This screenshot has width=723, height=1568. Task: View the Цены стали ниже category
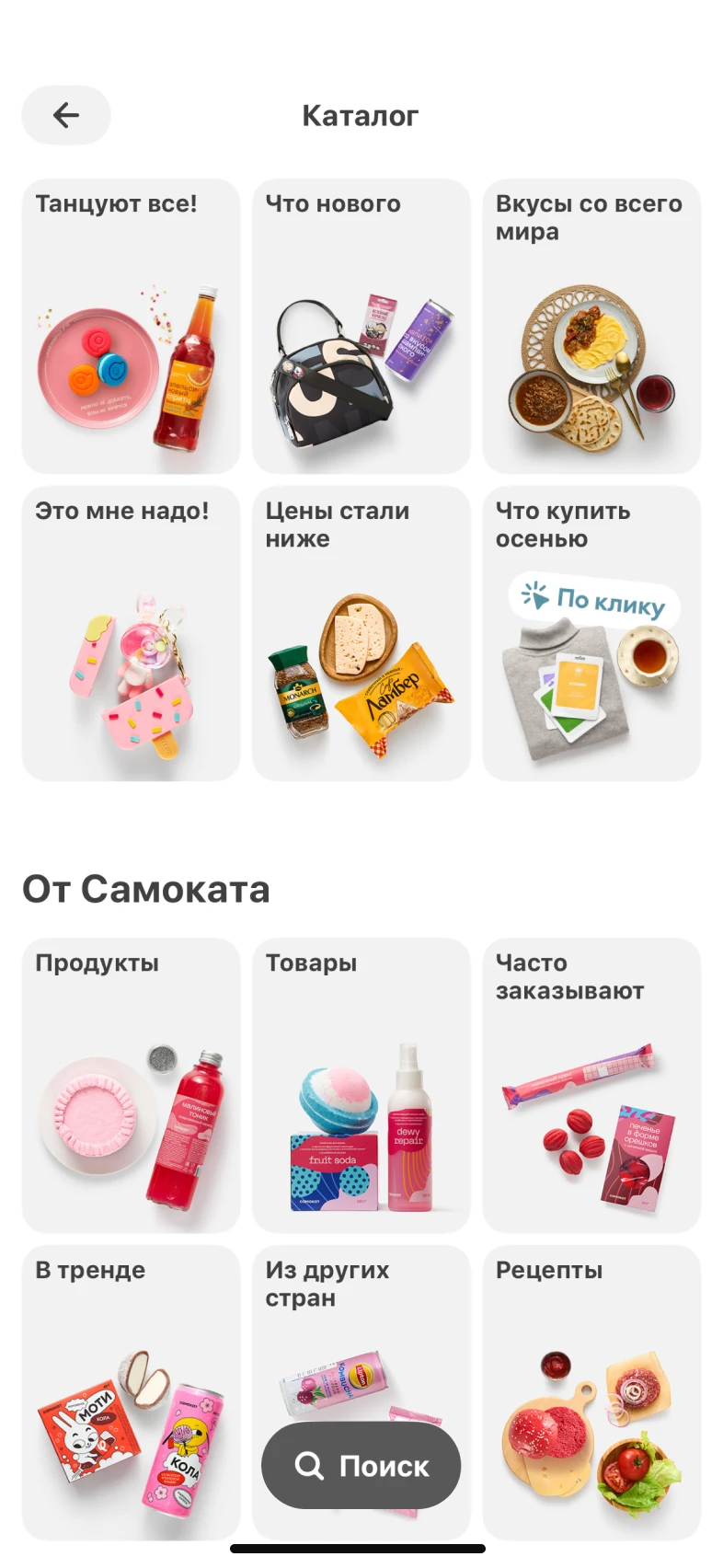point(361,633)
